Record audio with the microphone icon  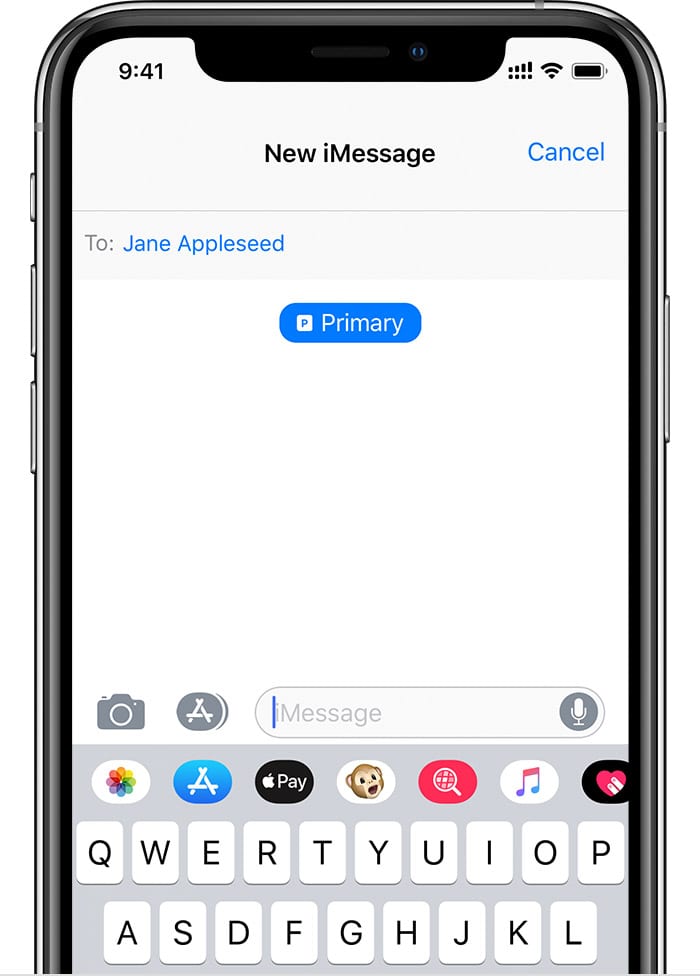point(578,712)
